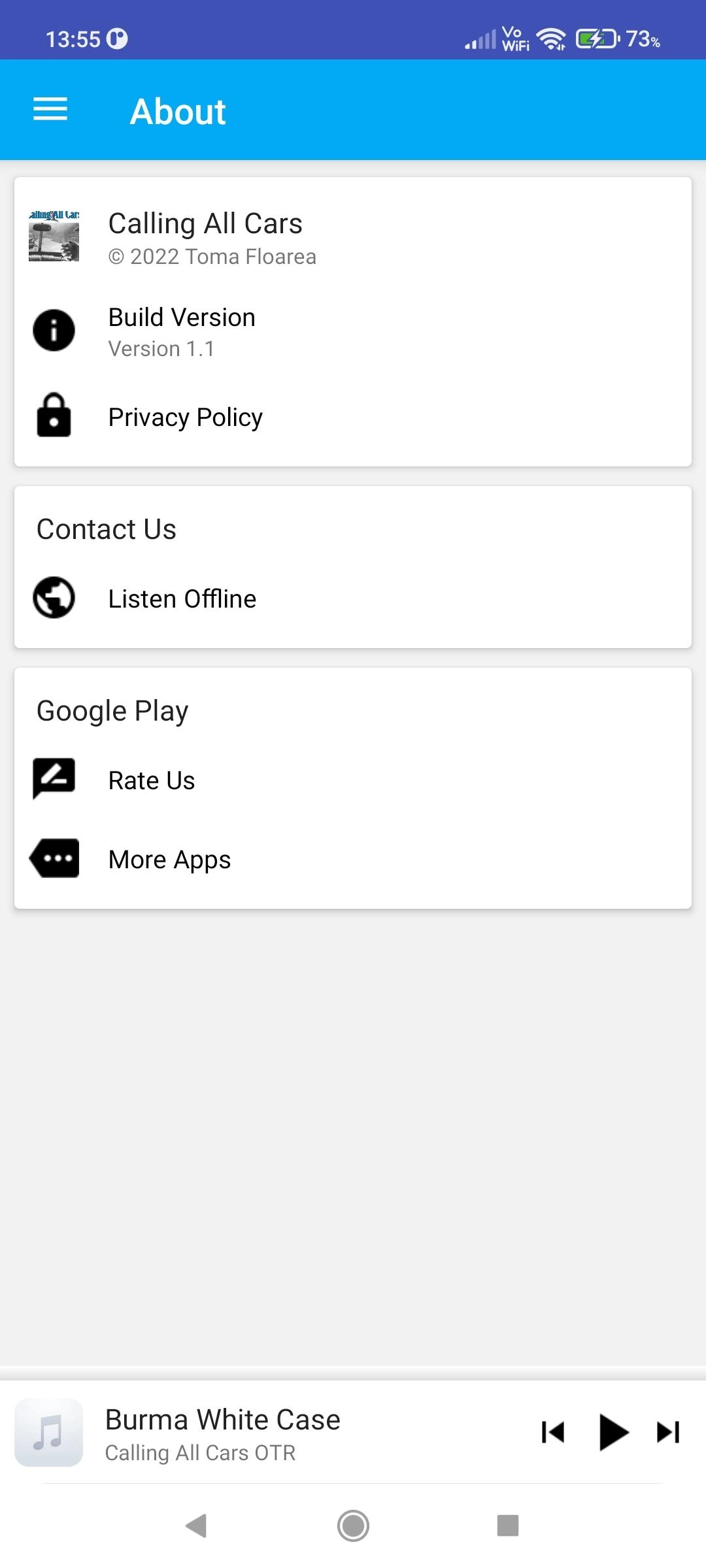The image size is (706, 1568).
Task: Open the Burma White Case mini player
Action: click(x=222, y=1433)
